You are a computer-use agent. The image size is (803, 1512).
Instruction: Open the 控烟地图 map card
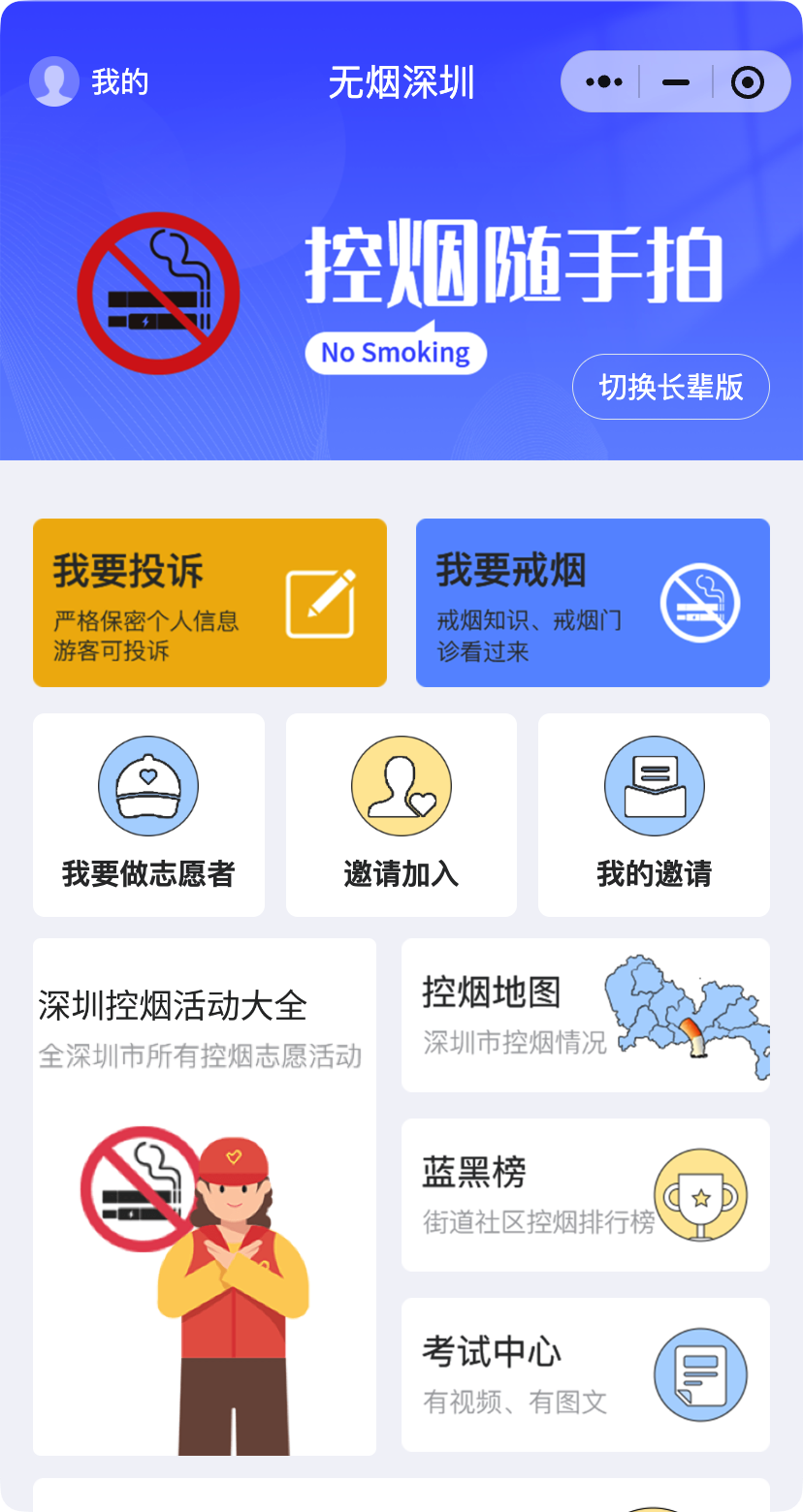point(585,1015)
